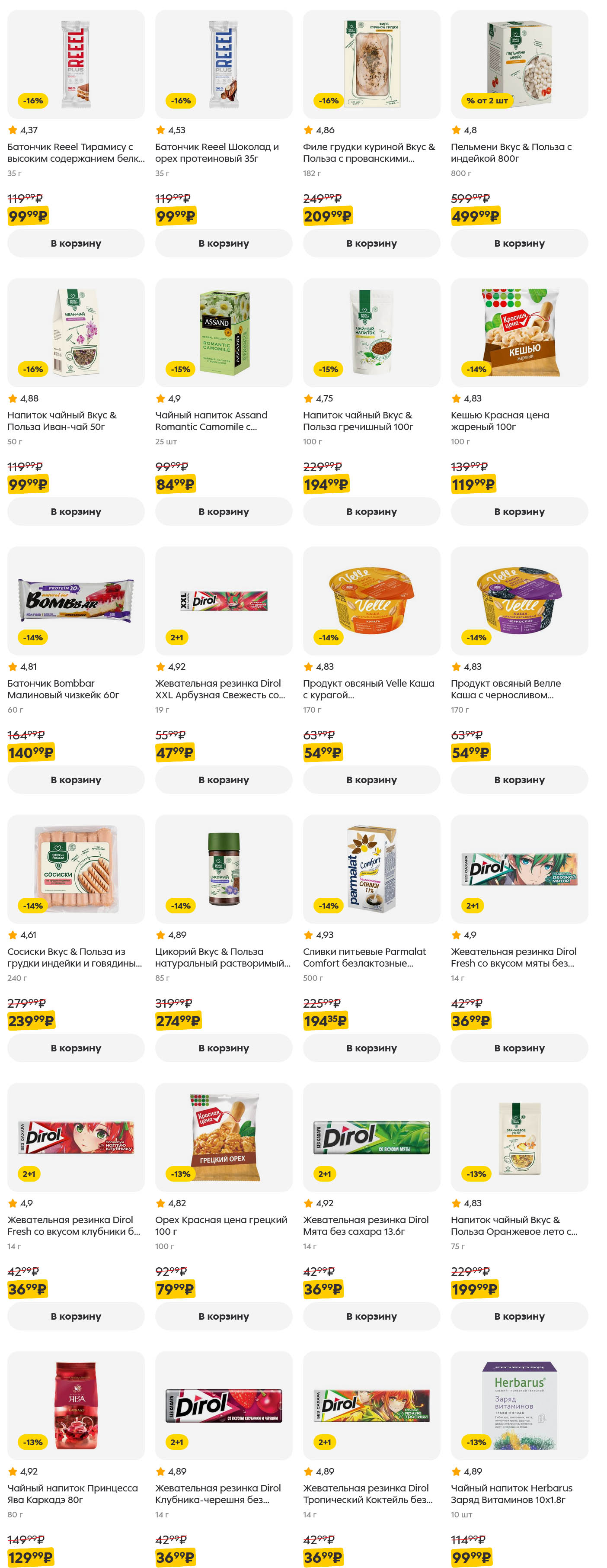The width and height of the screenshot is (607, 1568).
Task: Open Сосиски Вкус & Польза product
Action: pos(74,957)
